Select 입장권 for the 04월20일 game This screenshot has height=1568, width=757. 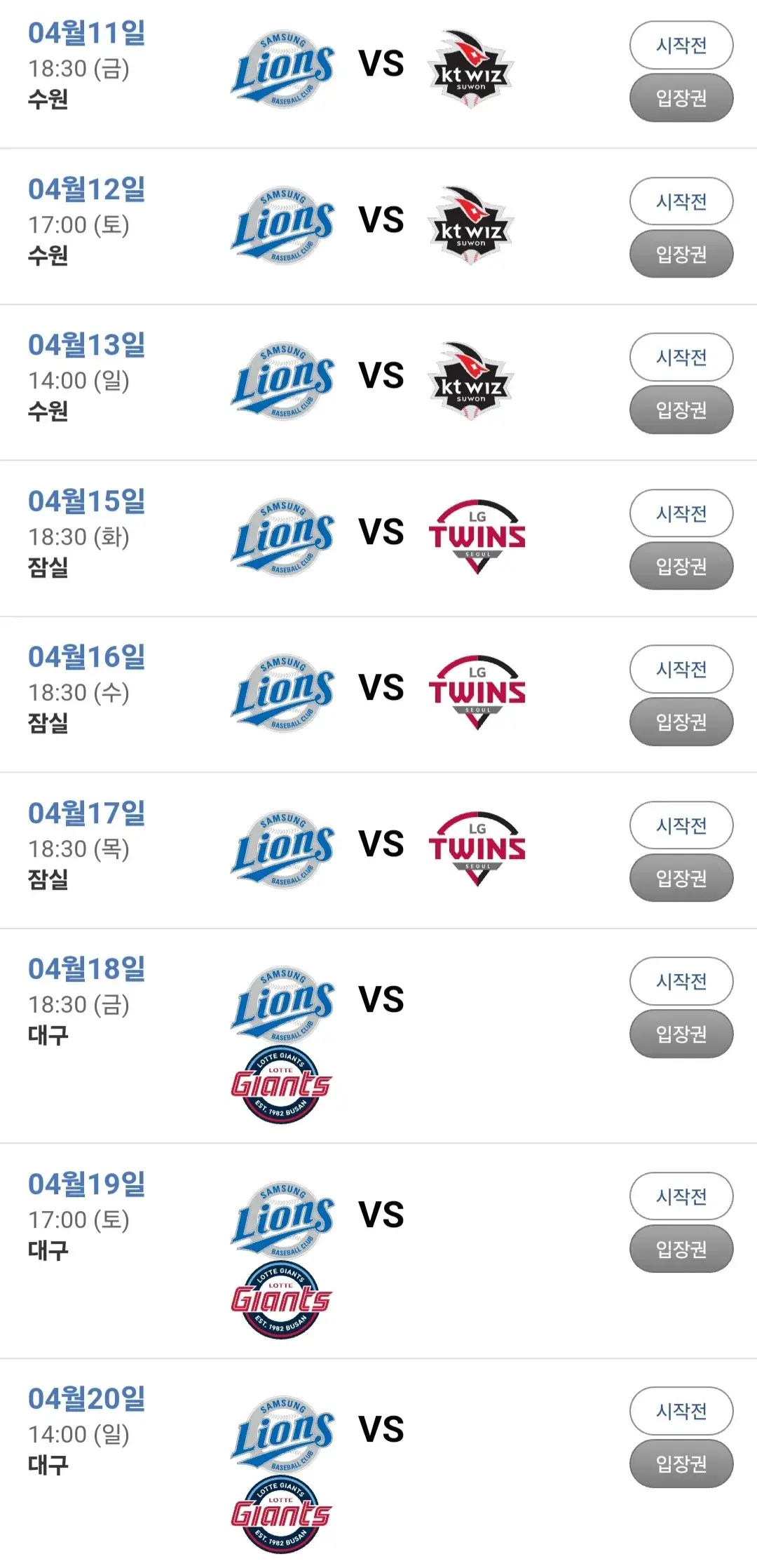pos(681,1464)
